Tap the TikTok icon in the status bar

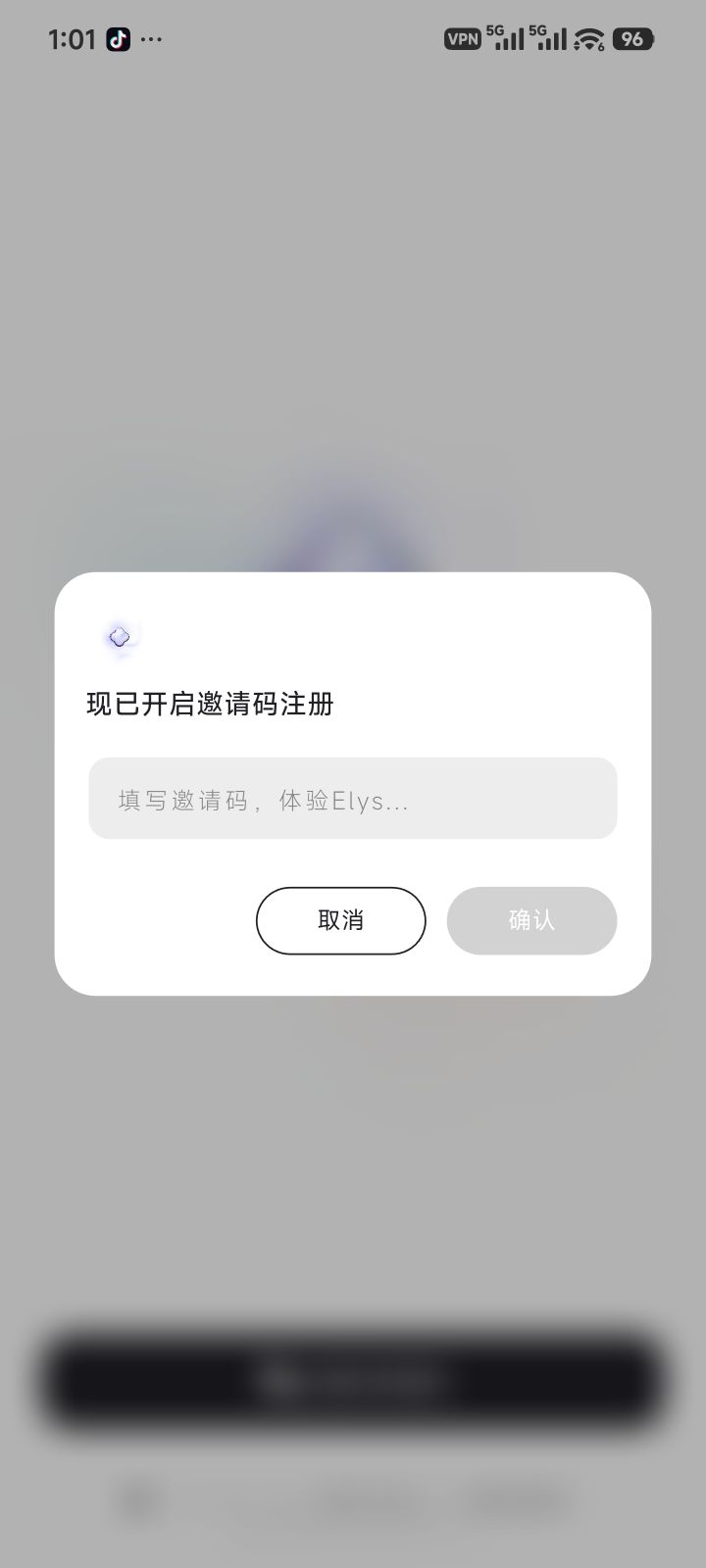(118, 39)
